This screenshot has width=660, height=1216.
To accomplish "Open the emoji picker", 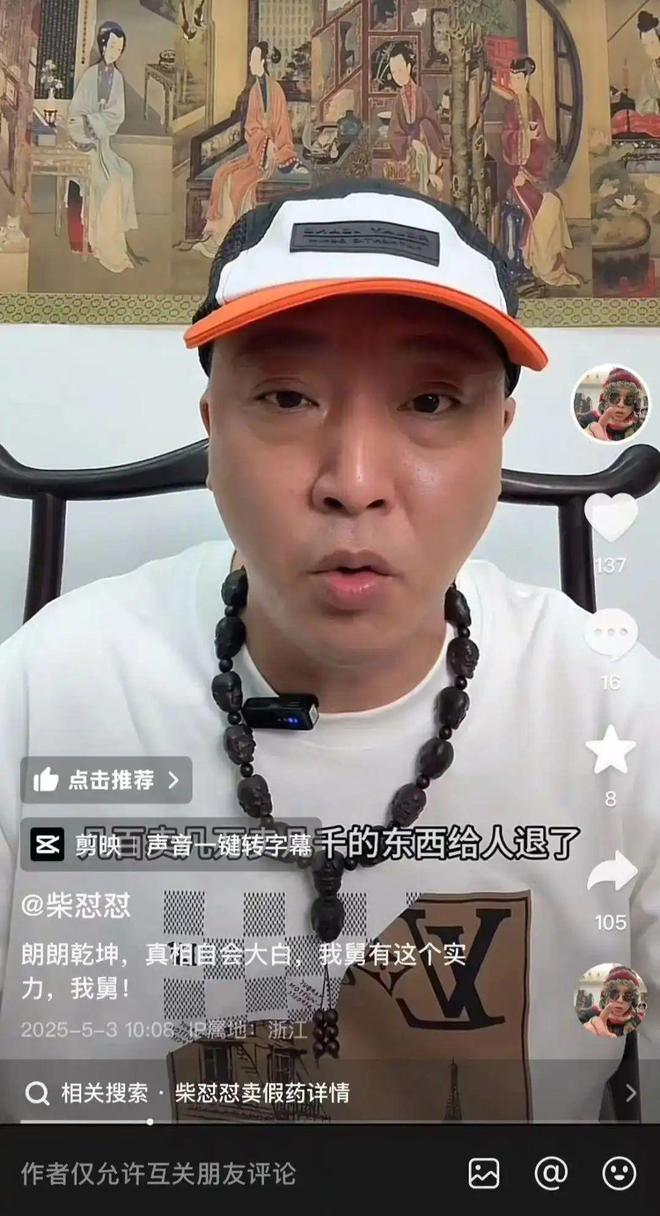I will tap(619, 1173).
